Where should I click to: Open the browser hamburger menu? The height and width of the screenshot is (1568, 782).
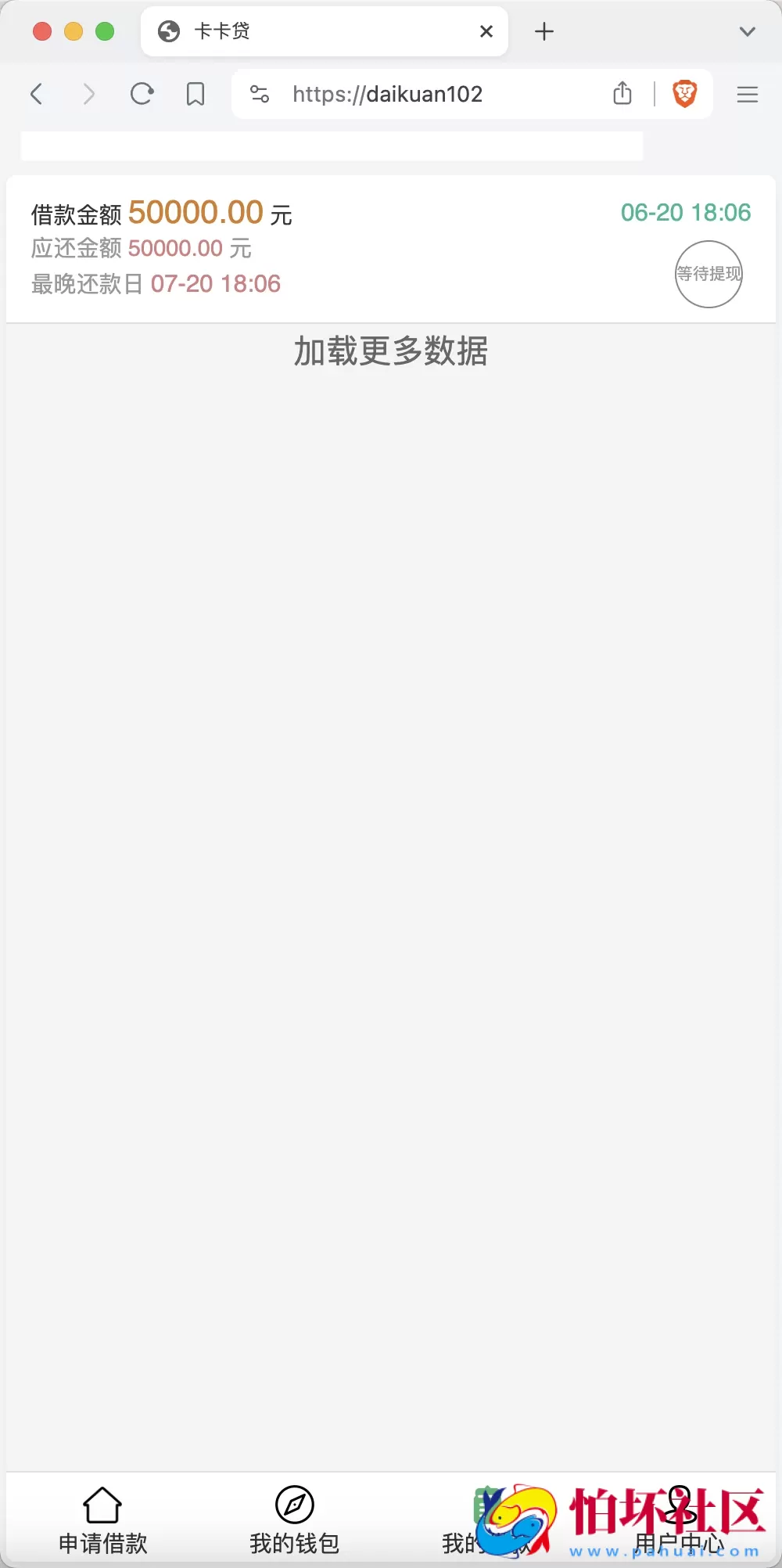pyautogui.click(x=747, y=94)
